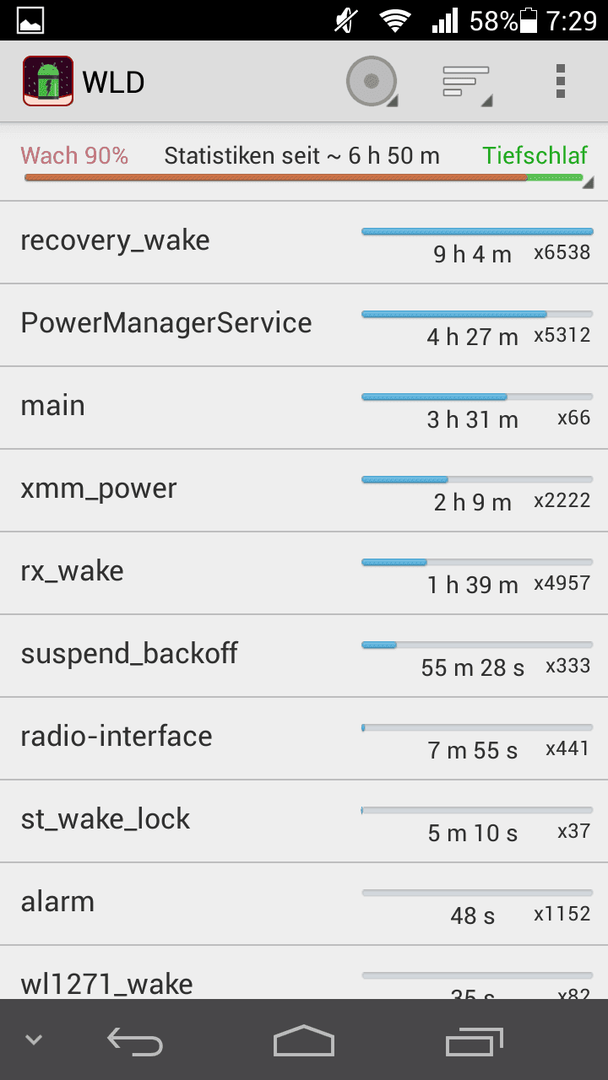The height and width of the screenshot is (1080, 608).
Task: Open the wakelock type dropdown in toolbar
Action: (x=372, y=81)
